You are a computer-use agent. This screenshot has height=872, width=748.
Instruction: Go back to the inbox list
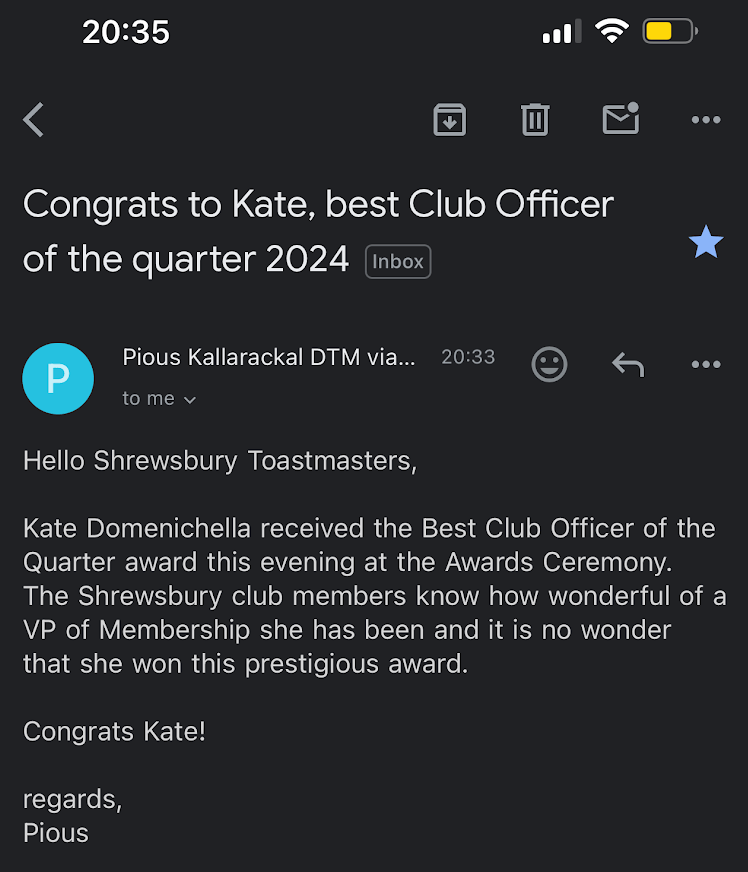pos(34,120)
